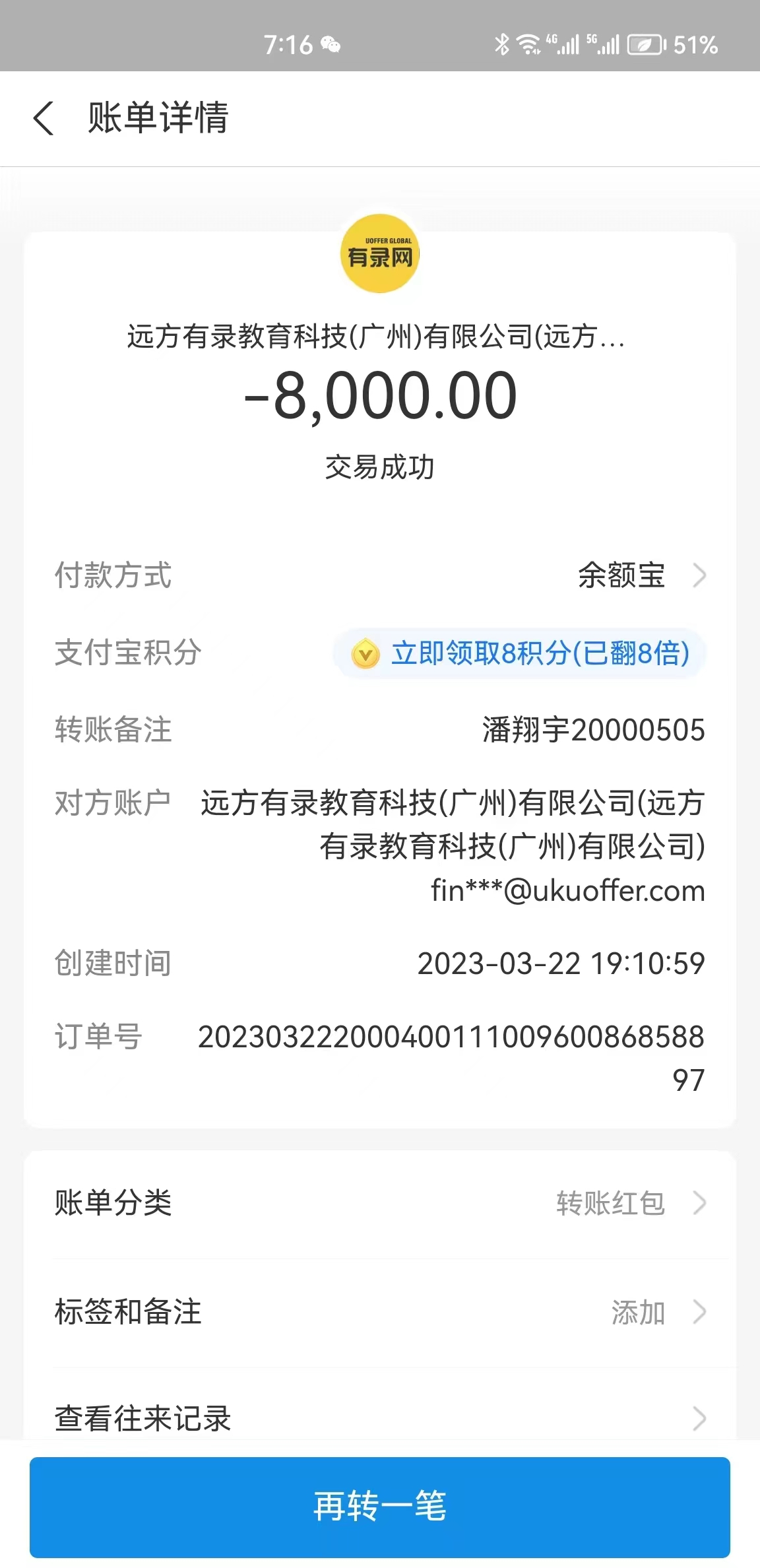The width and height of the screenshot is (760, 1568).
Task: Open 查看往来记录
Action: pyautogui.click(x=380, y=1418)
